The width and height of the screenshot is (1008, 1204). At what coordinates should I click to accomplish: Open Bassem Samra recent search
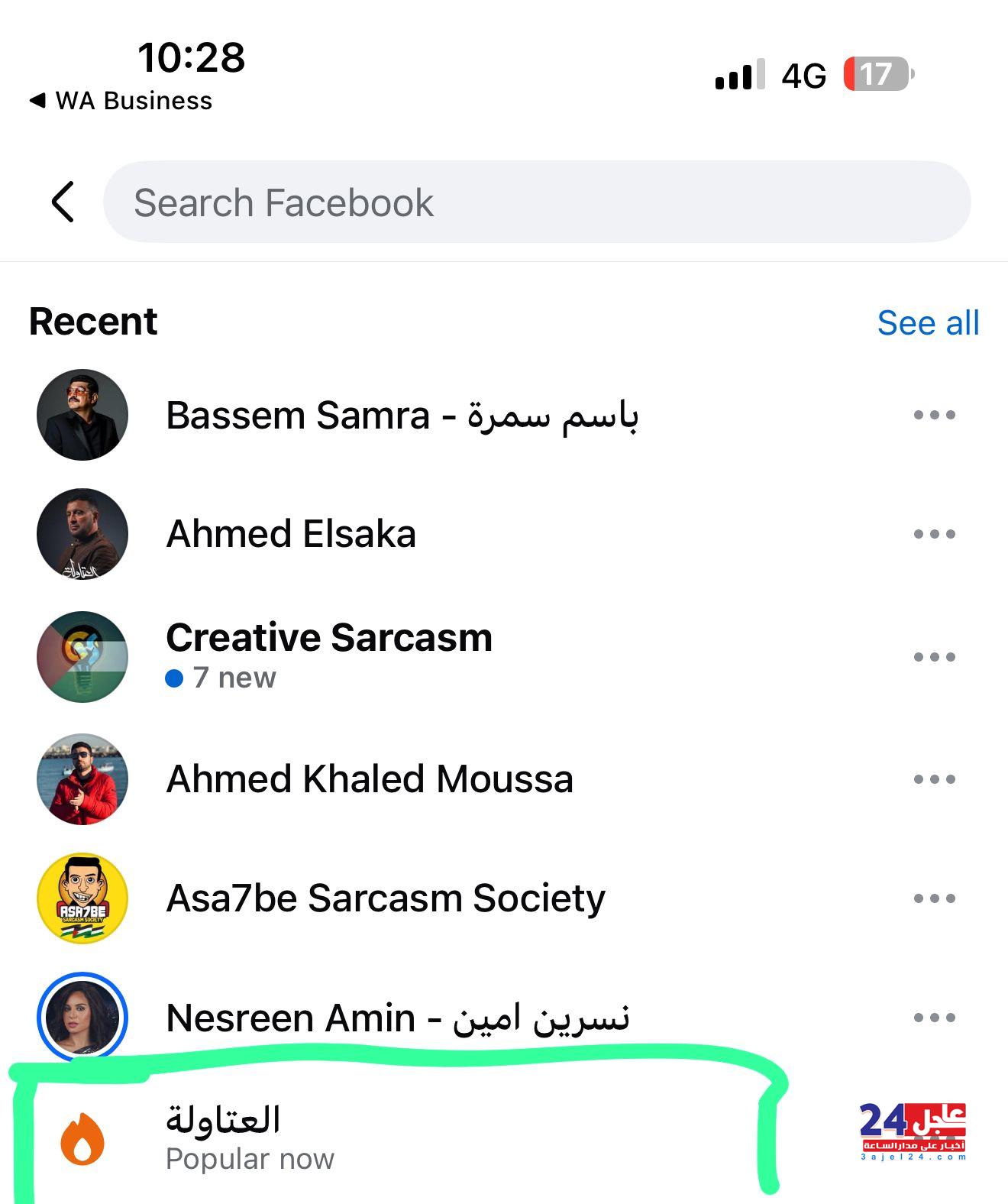point(401,416)
